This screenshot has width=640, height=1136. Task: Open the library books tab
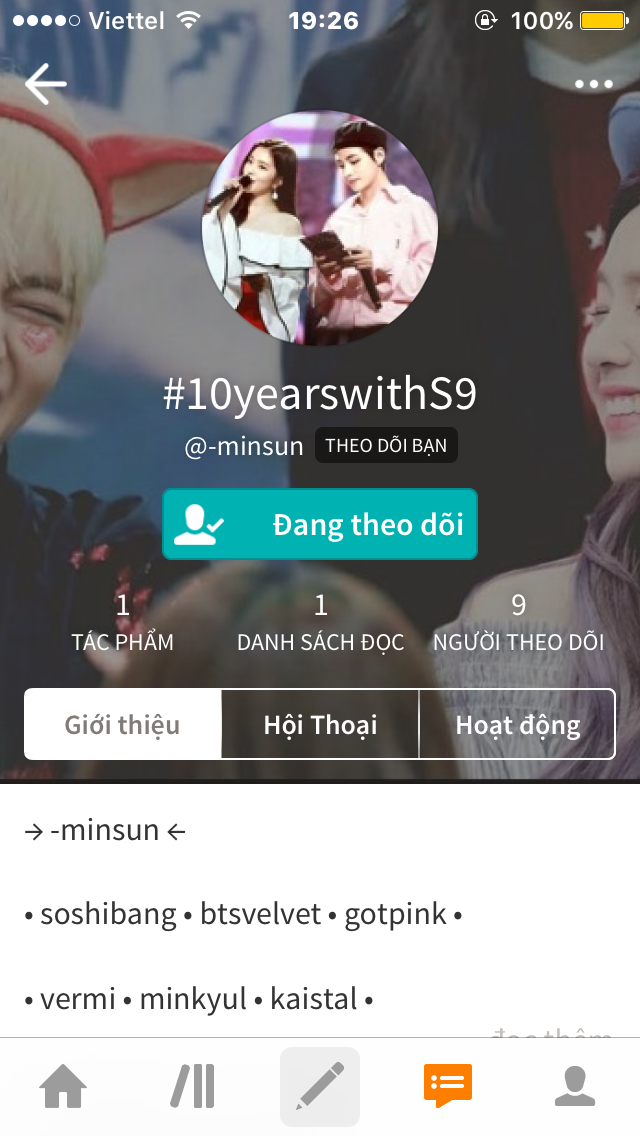point(192,1086)
